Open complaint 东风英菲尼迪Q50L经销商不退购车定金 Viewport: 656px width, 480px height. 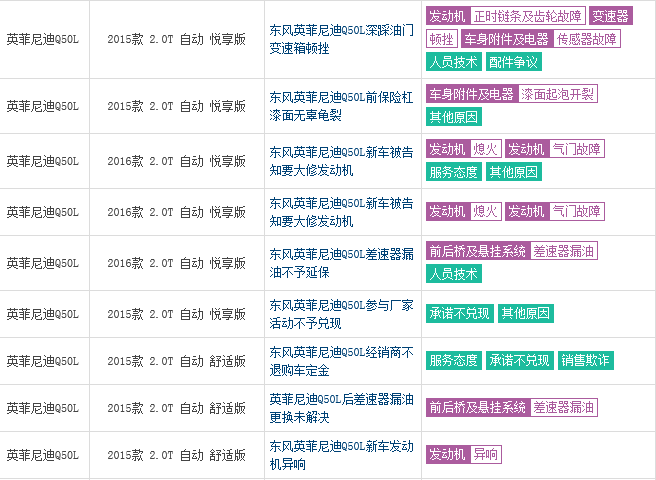(x=341, y=360)
